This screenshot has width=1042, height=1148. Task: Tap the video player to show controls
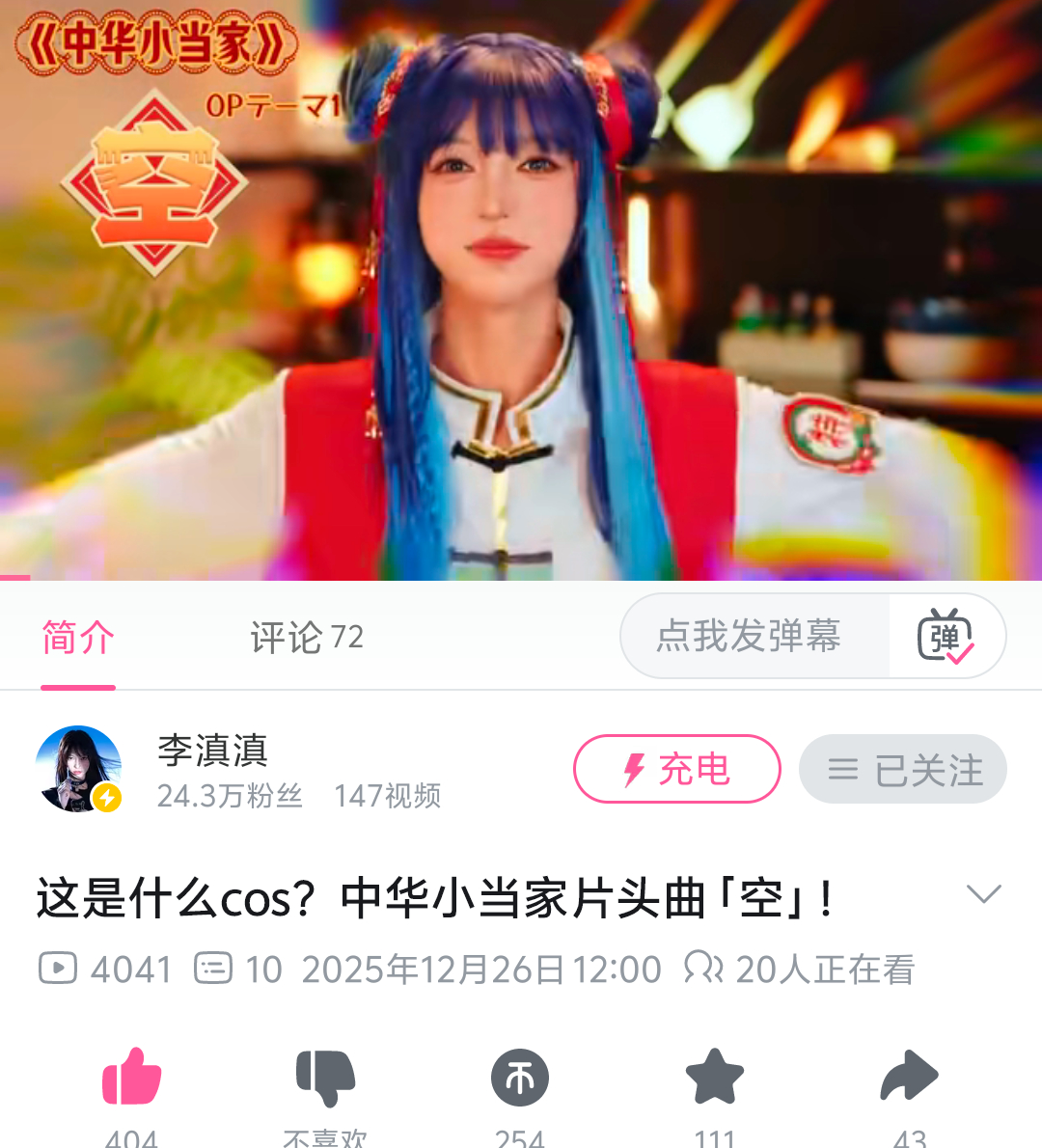click(521, 289)
